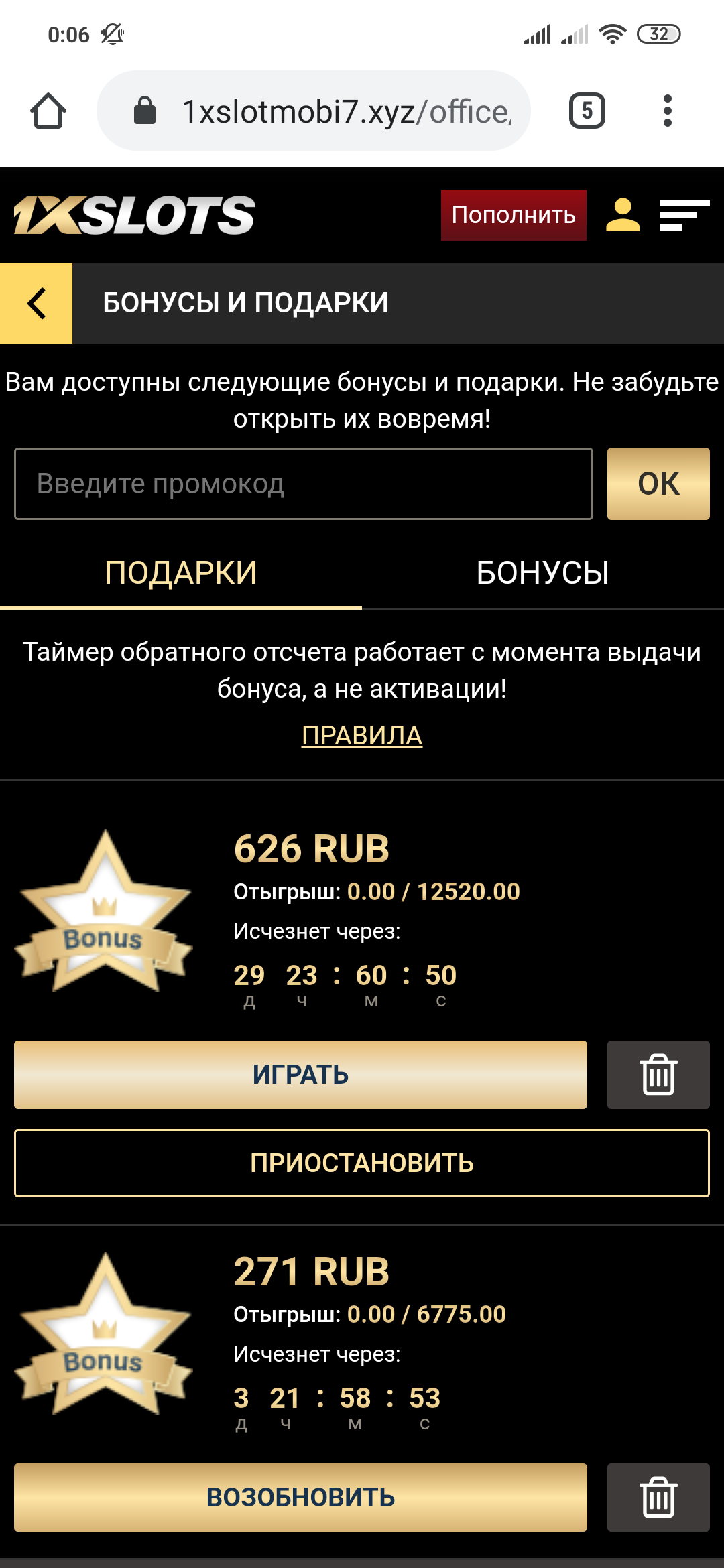Delete the 271 RUB bonus

658,1498
